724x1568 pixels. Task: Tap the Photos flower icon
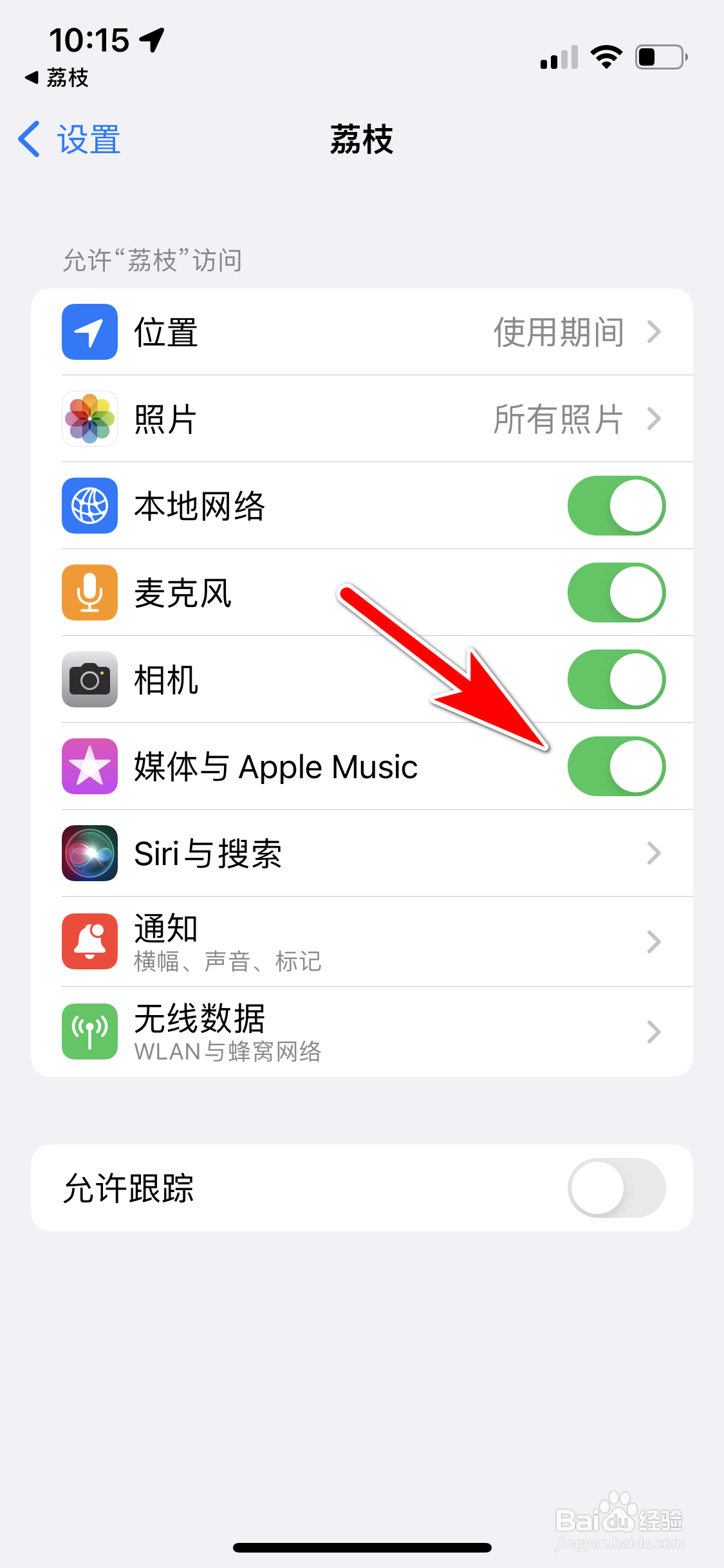(x=89, y=419)
